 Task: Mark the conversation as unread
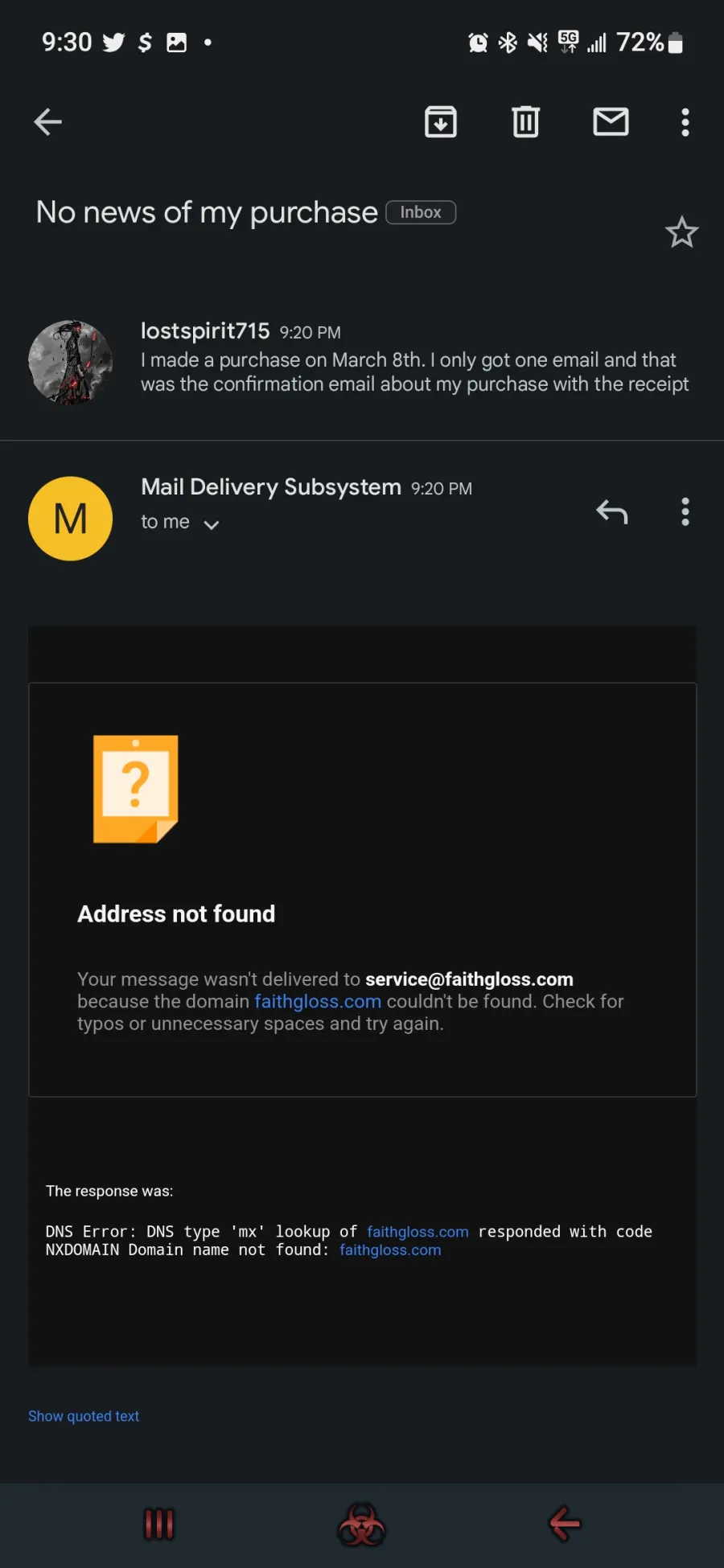tap(611, 122)
